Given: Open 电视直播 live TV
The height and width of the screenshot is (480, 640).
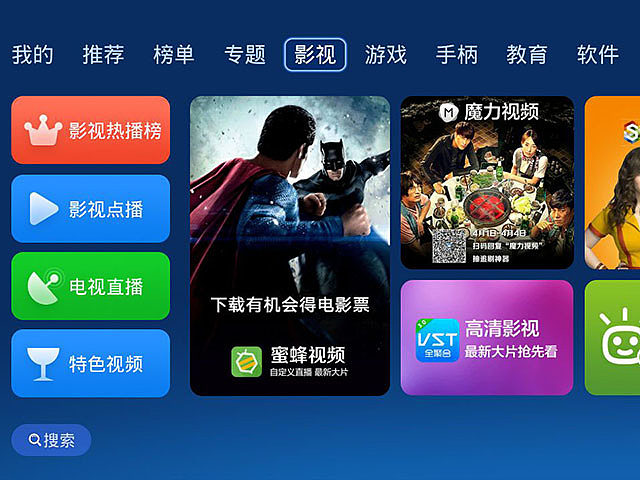Looking at the screenshot, I should (91, 286).
